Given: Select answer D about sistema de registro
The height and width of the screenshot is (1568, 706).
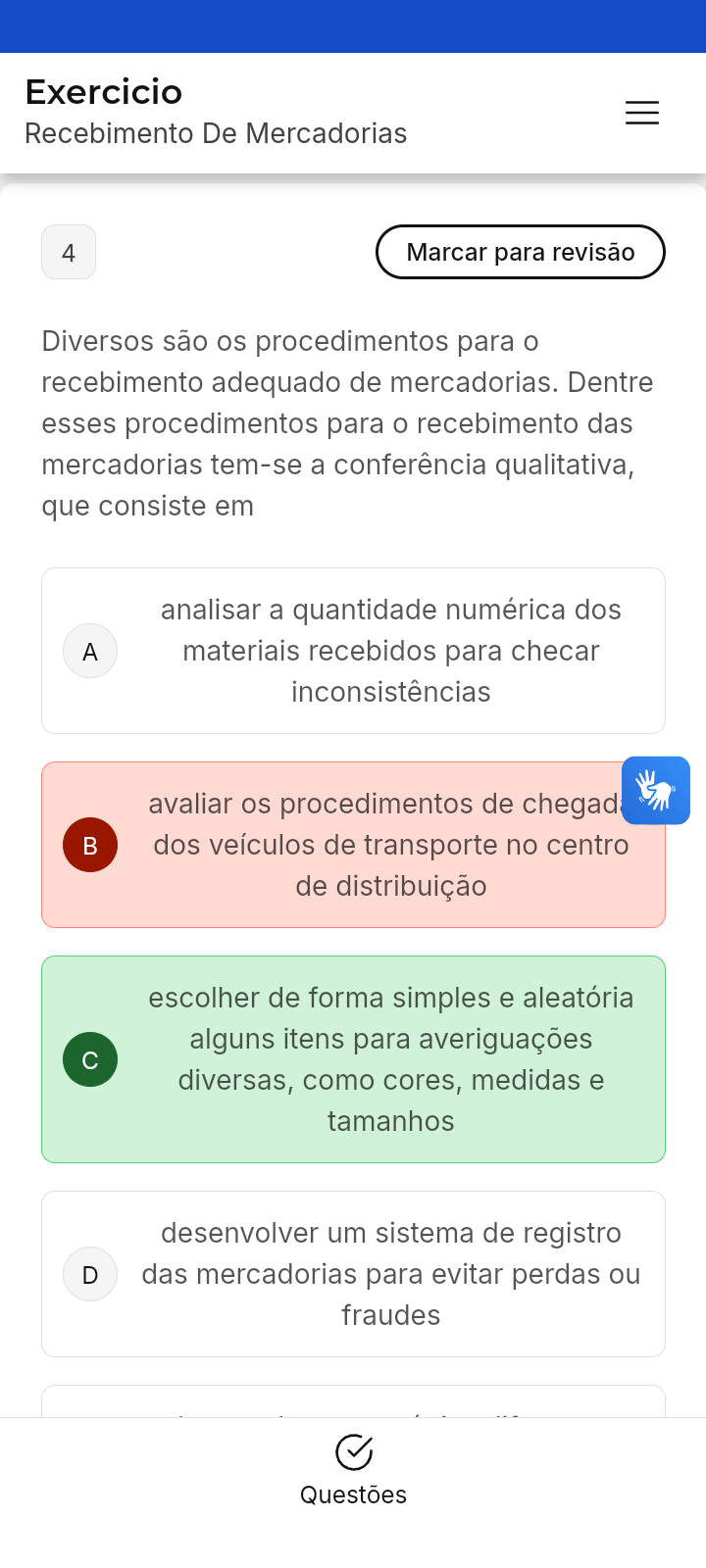Looking at the screenshot, I should tap(353, 1274).
